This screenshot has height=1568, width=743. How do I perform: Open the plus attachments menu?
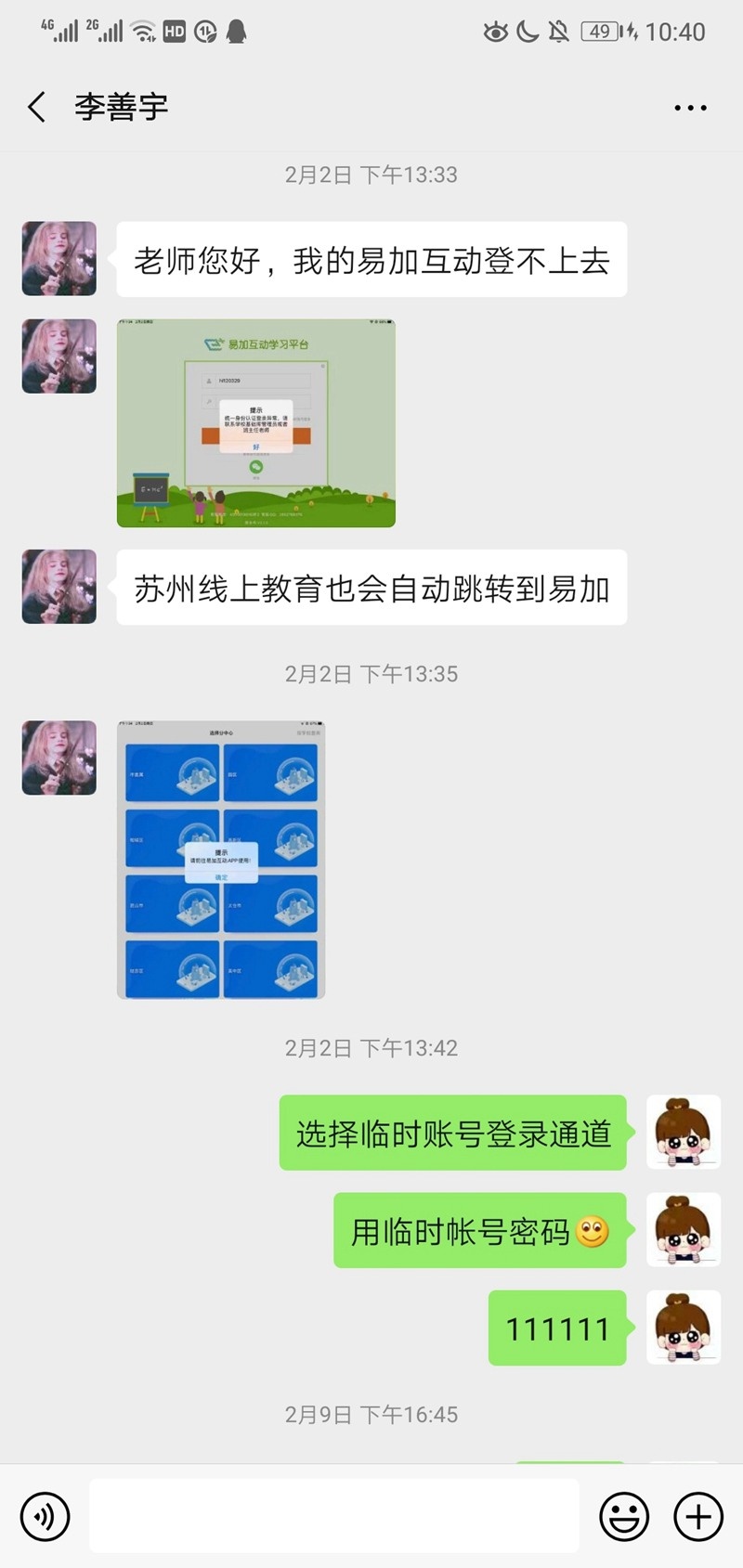click(x=698, y=1516)
